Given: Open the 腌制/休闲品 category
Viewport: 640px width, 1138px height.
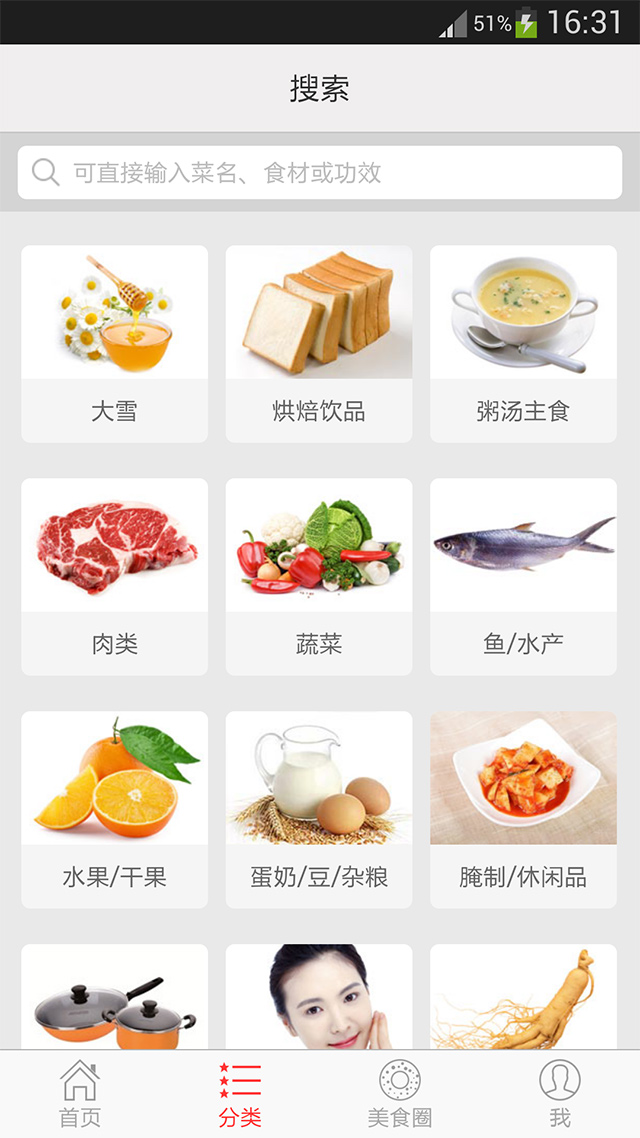Looking at the screenshot, I should coord(523,809).
